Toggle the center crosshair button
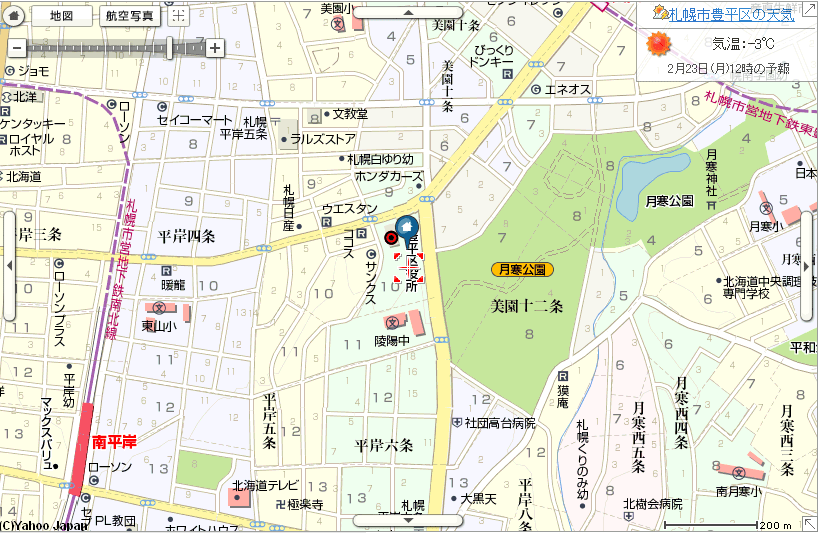This screenshot has width=818, height=533. pos(178,15)
